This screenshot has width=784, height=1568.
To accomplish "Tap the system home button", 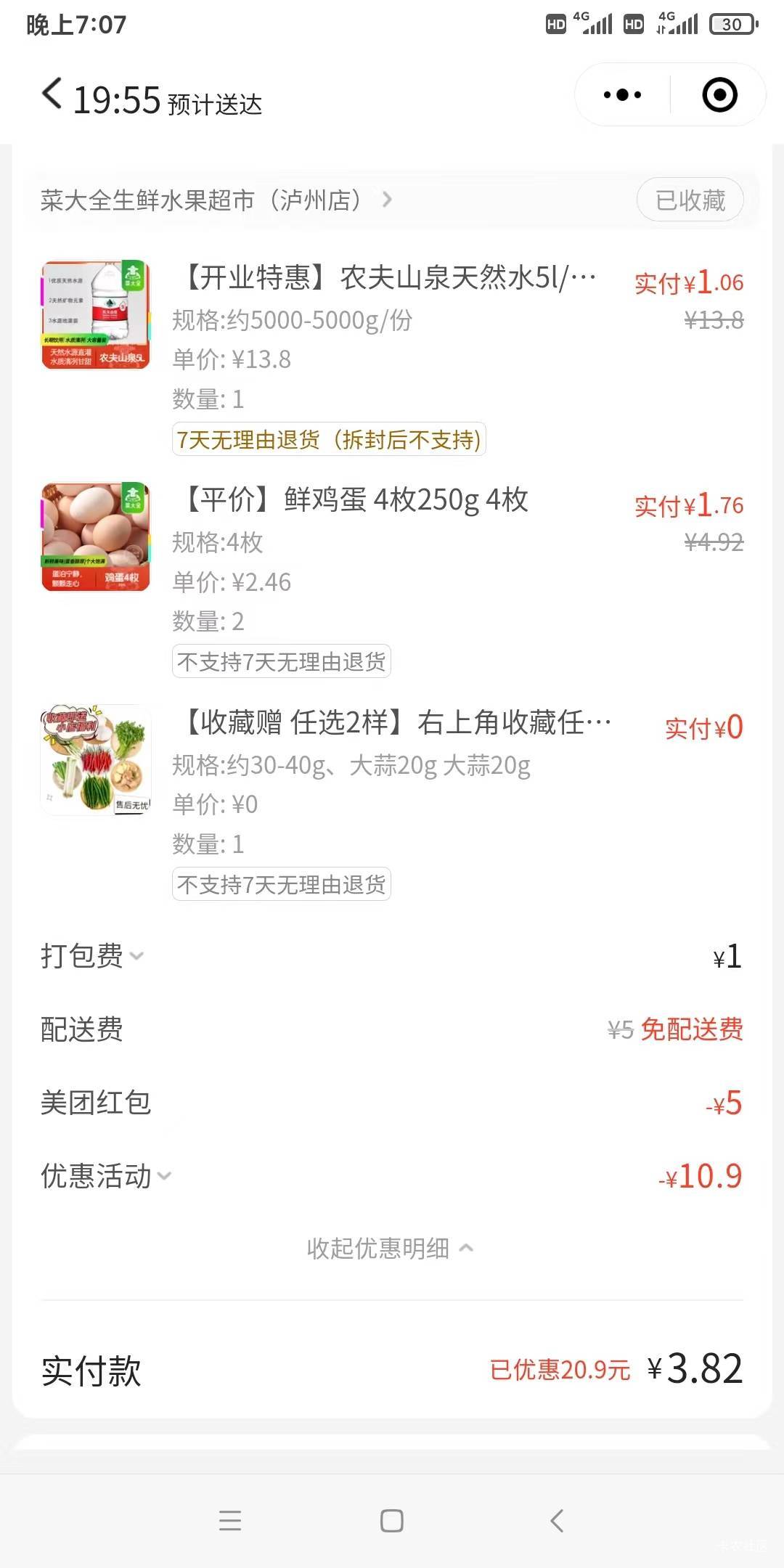I will click(392, 1521).
